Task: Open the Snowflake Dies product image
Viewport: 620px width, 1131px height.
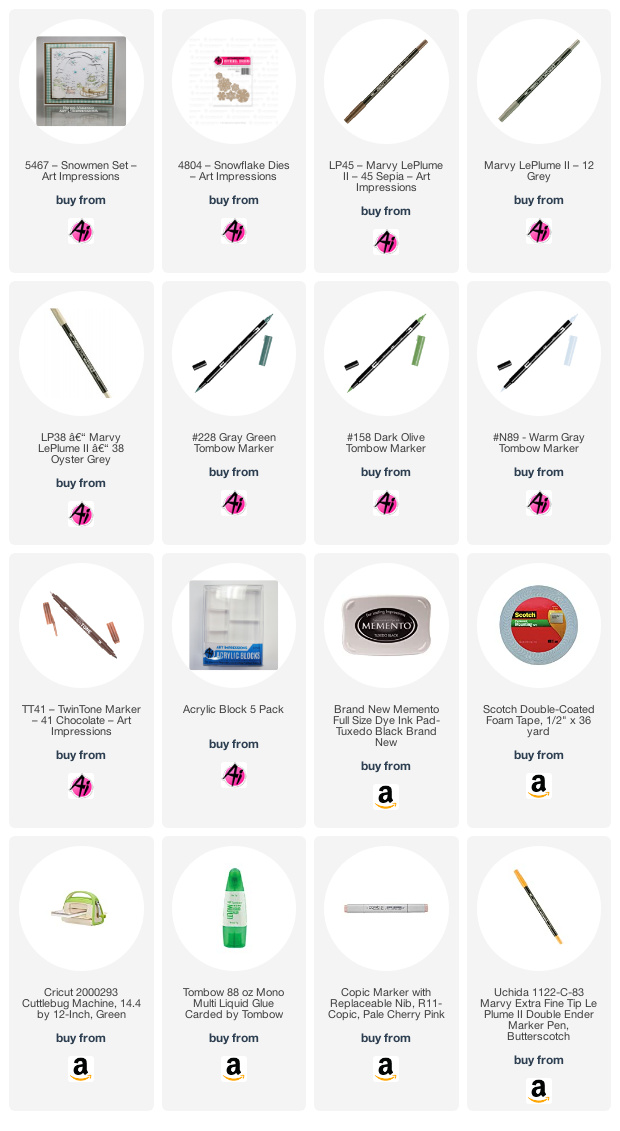Action: pos(234,81)
